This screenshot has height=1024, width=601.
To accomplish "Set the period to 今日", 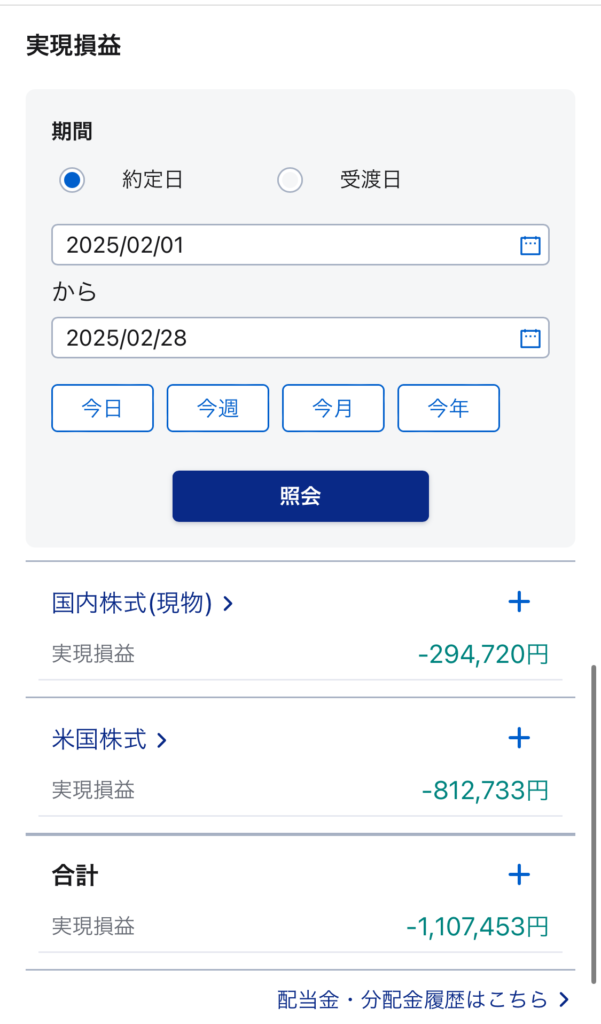I will tap(103, 408).
